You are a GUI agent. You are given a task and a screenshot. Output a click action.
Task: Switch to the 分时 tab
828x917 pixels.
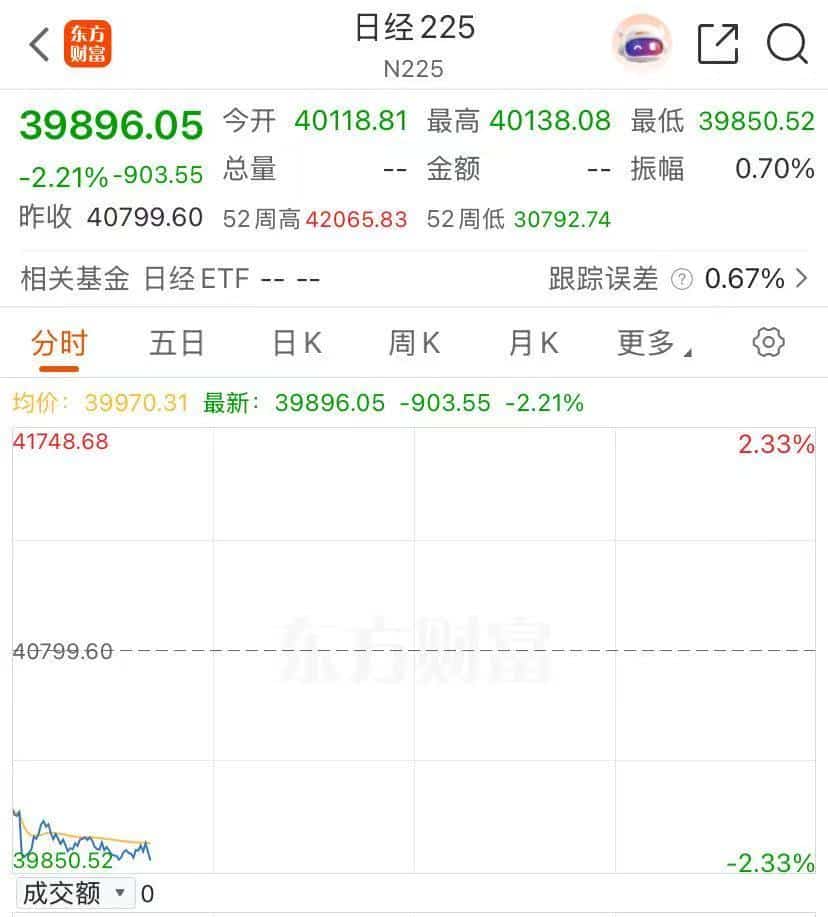57,342
